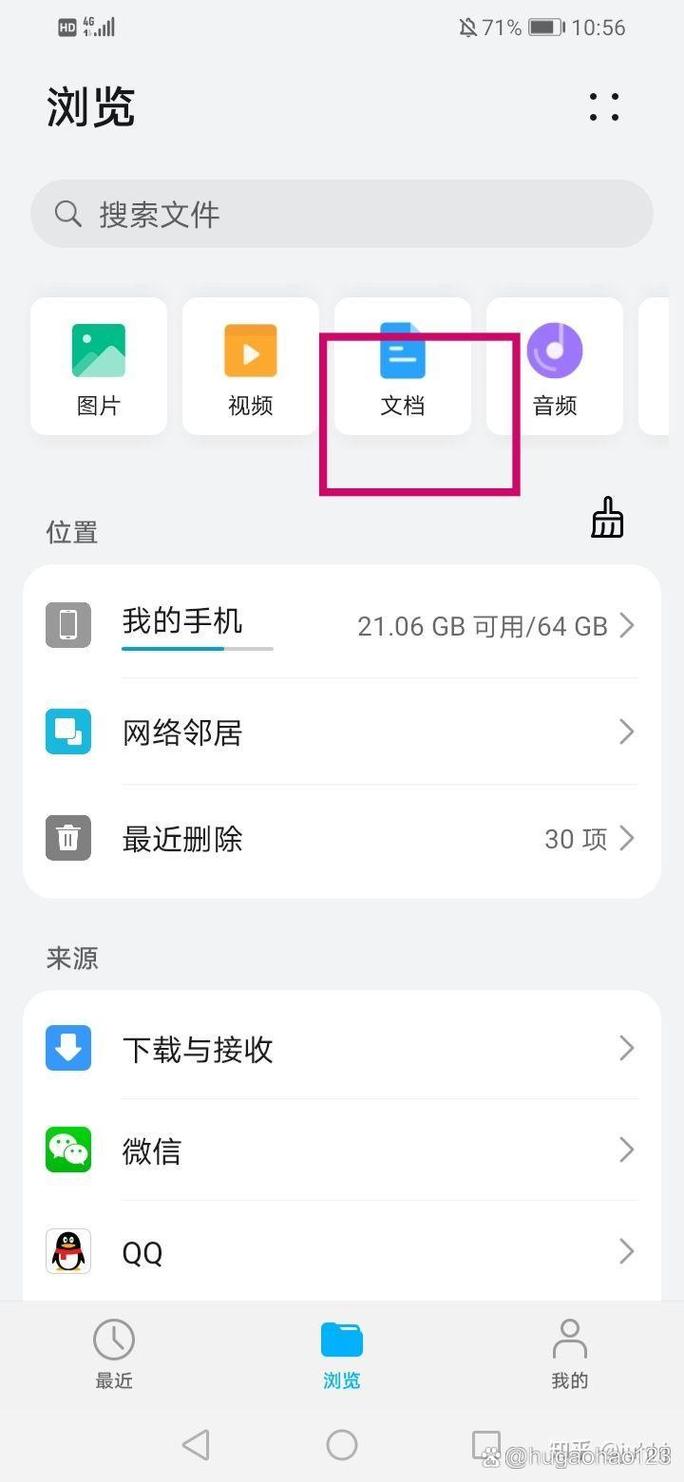Viewport: 684px width, 1482px height.
Task: Open the 视频 category
Action: pyautogui.click(x=250, y=367)
